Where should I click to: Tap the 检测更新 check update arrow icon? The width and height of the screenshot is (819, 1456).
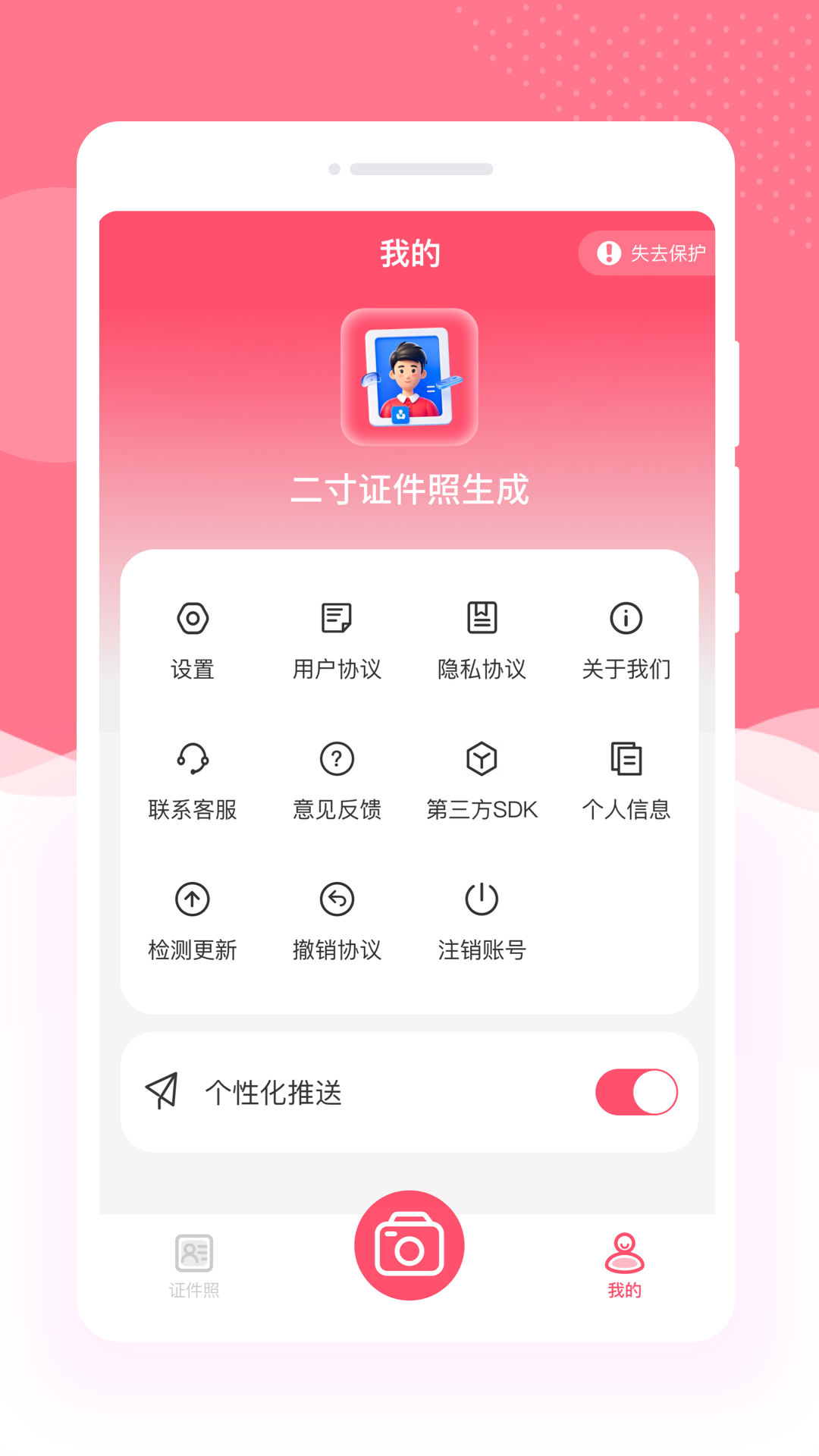[193, 899]
